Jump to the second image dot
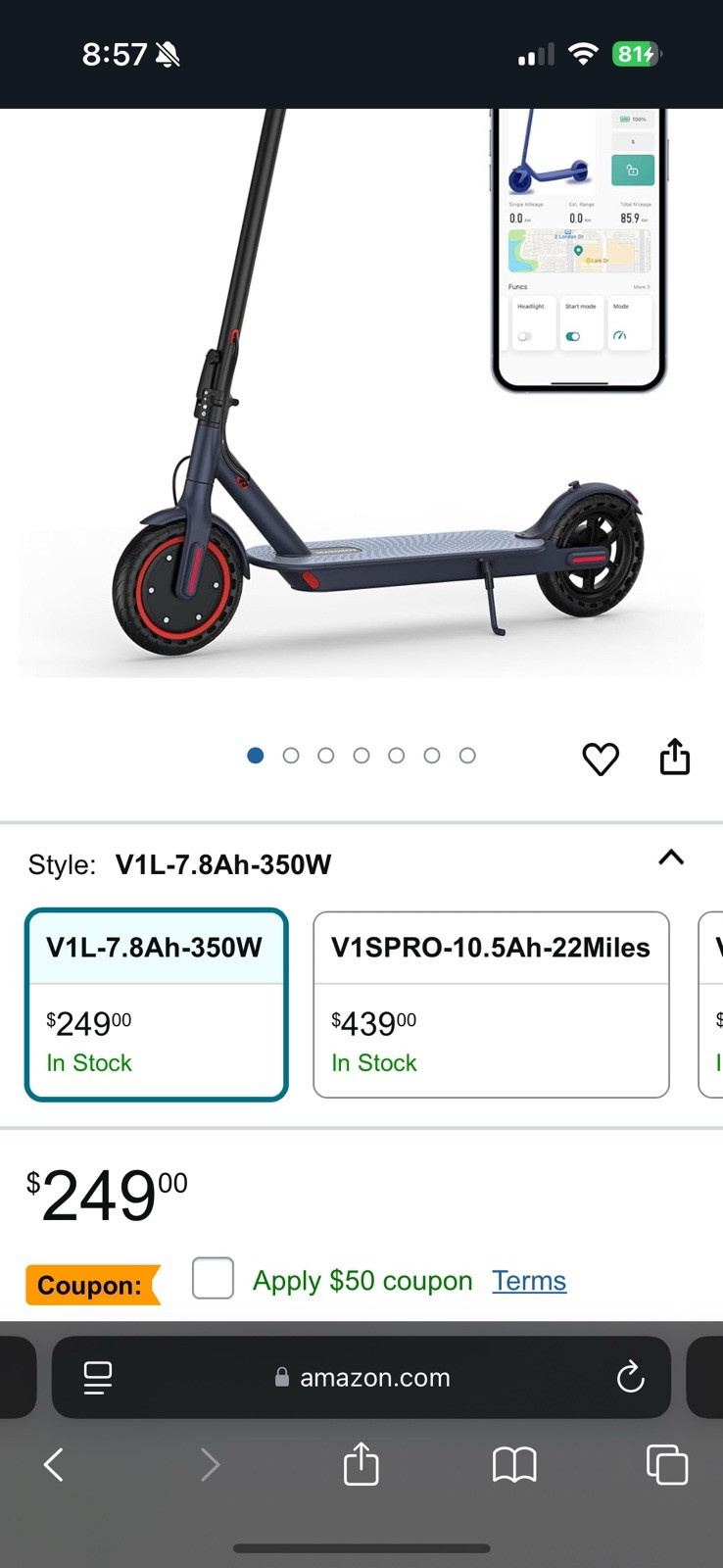 point(291,756)
